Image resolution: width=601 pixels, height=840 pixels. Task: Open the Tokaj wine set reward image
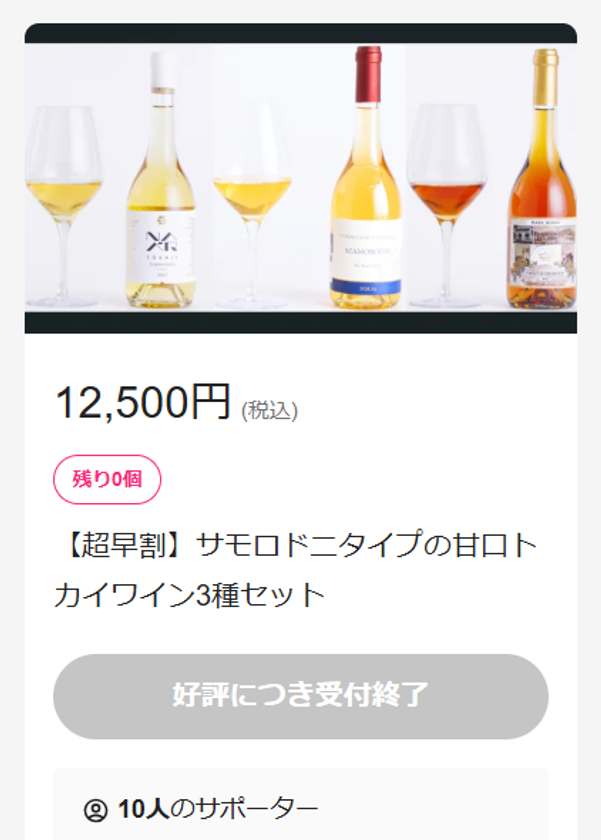pos(300,180)
